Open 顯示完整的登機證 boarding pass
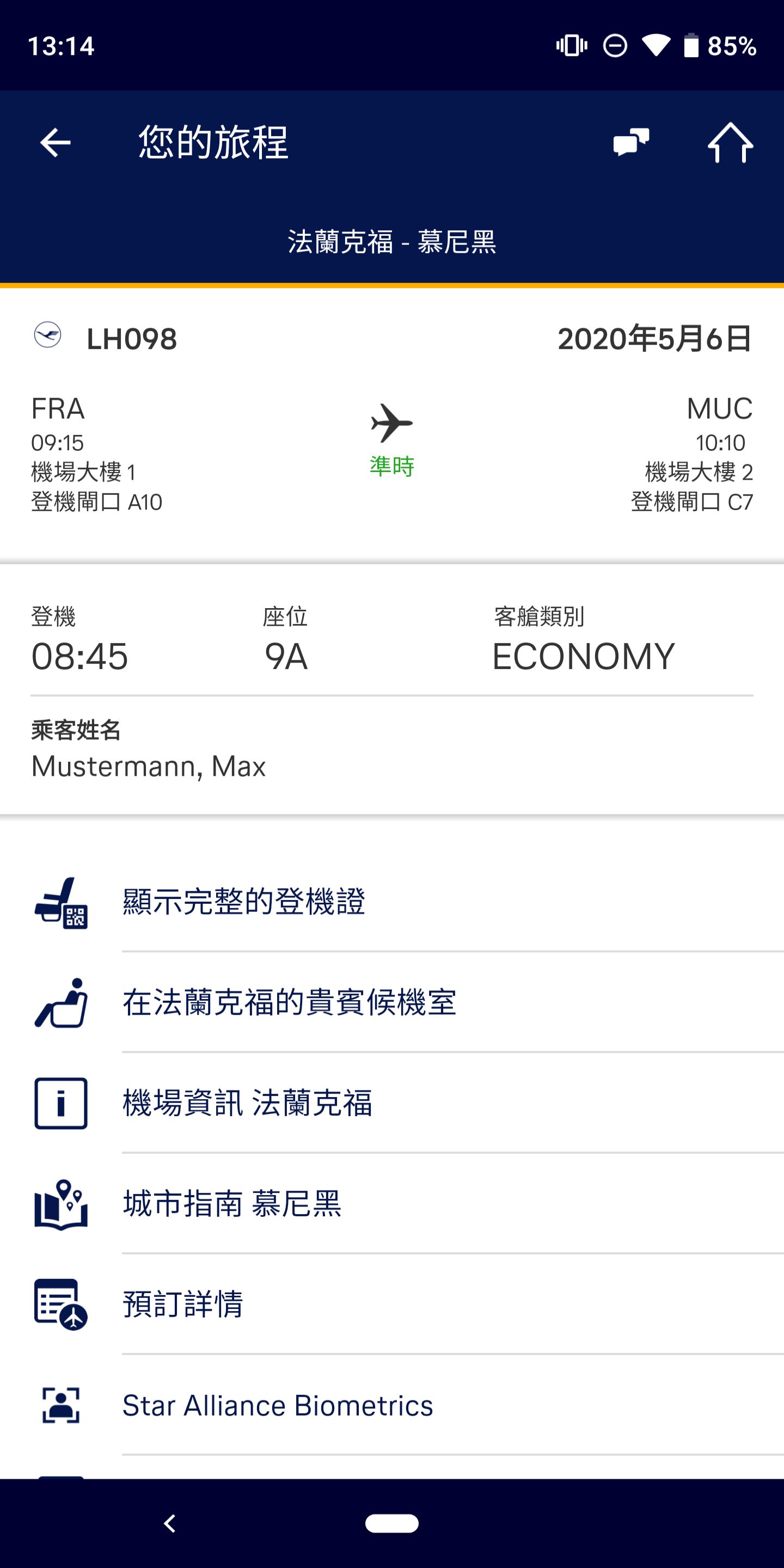 [x=243, y=902]
